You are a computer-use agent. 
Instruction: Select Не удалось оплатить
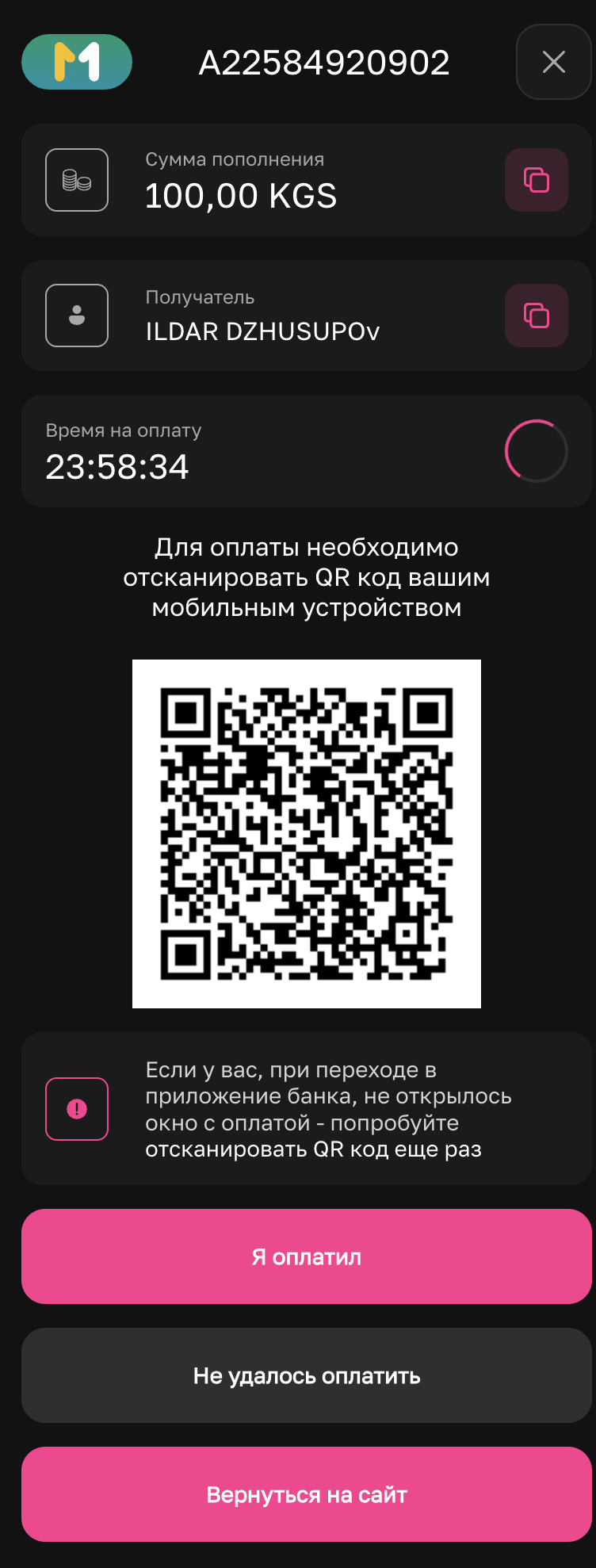point(307,1375)
